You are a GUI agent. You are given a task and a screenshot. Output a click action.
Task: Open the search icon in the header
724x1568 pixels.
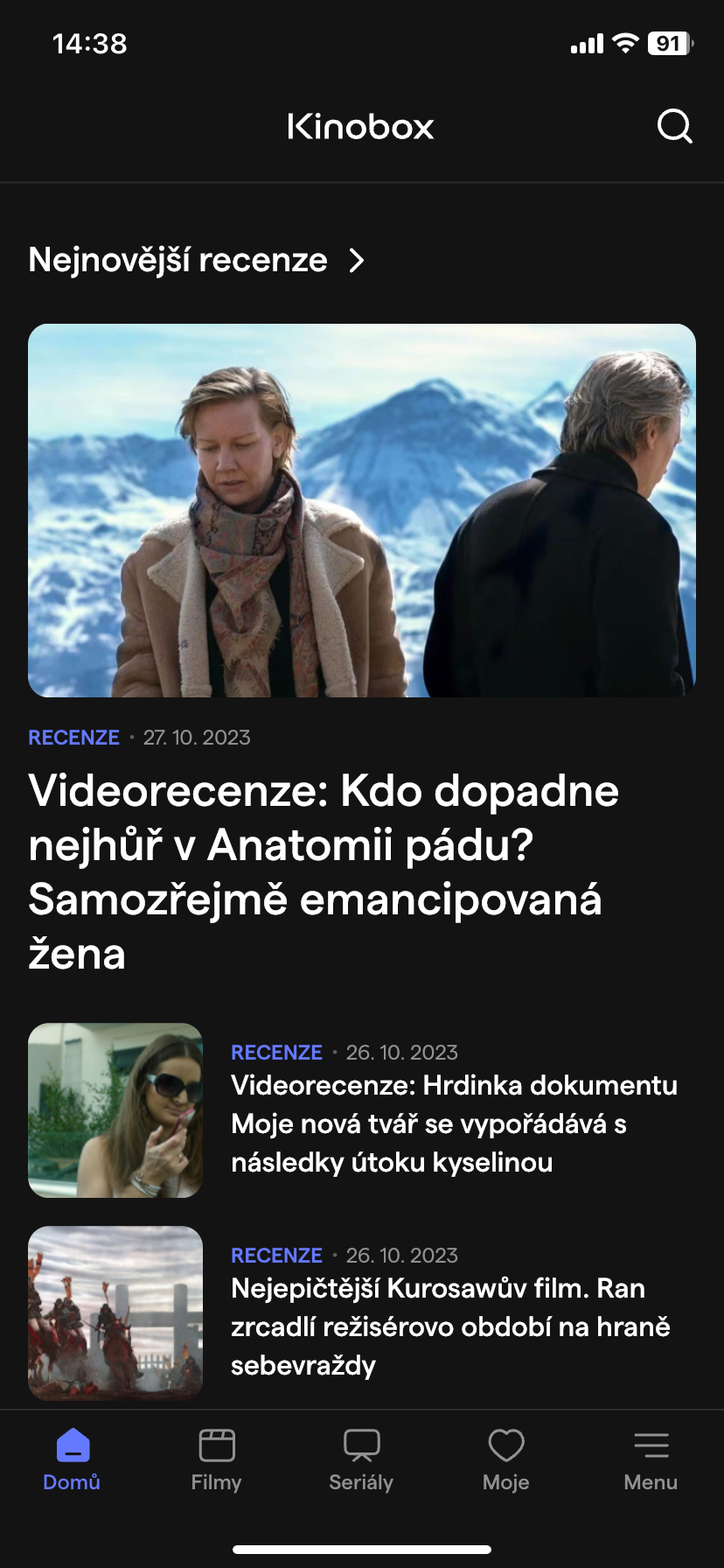coord(674,127)
